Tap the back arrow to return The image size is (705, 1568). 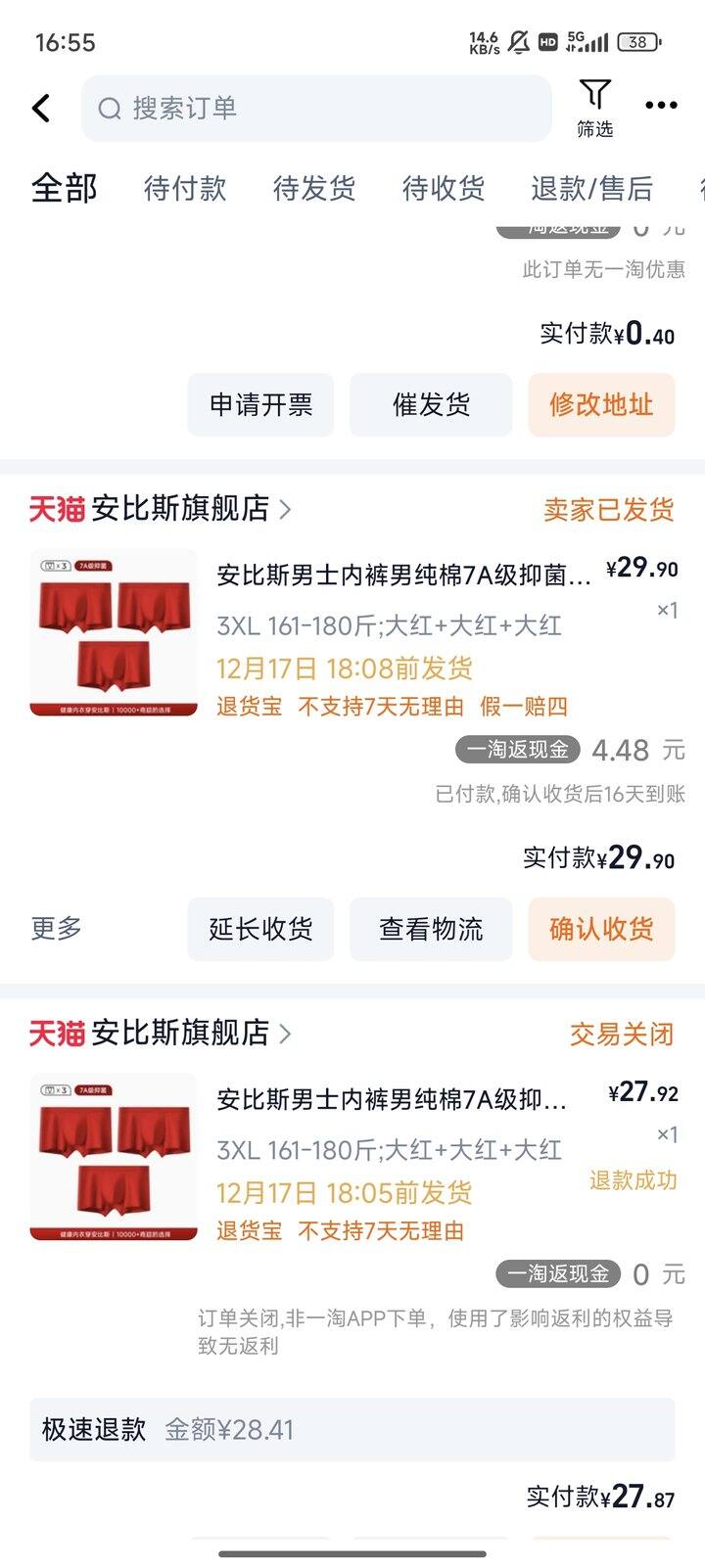click(x=41, y=108)
